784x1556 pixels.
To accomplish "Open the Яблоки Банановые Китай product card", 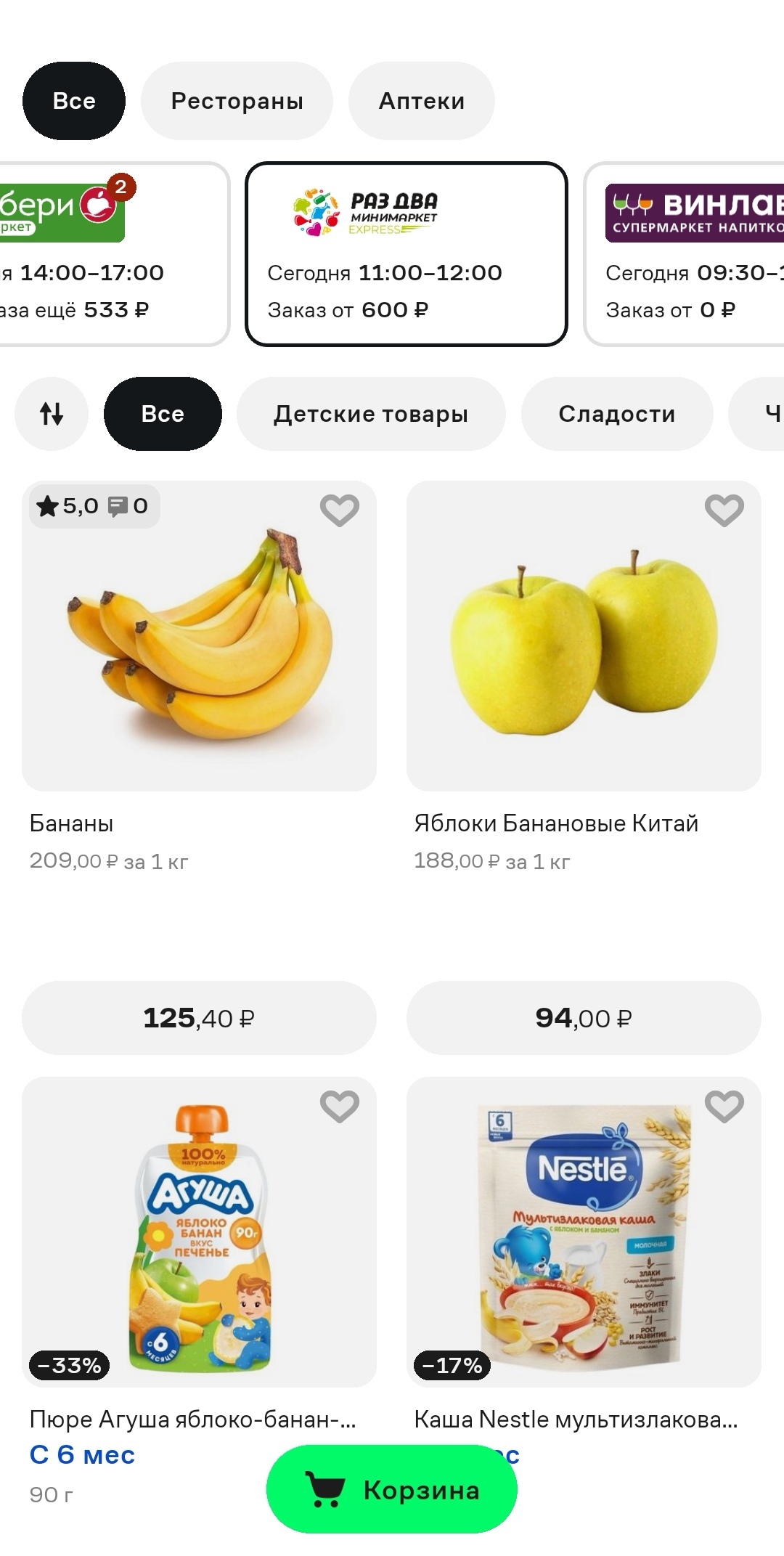I will tap(584, 636).
